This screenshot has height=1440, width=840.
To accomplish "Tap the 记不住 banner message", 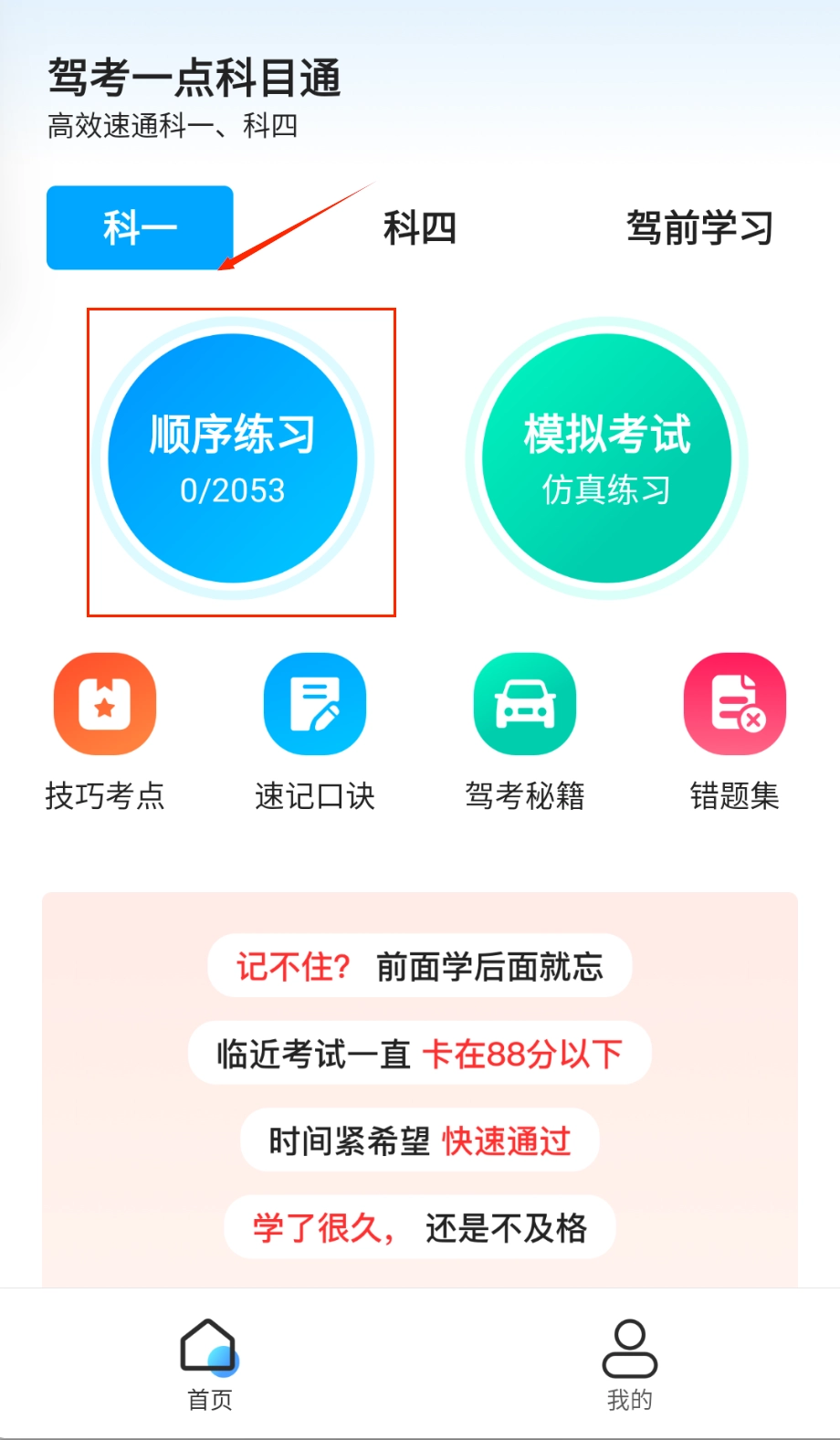I will (x=420, y=966).
